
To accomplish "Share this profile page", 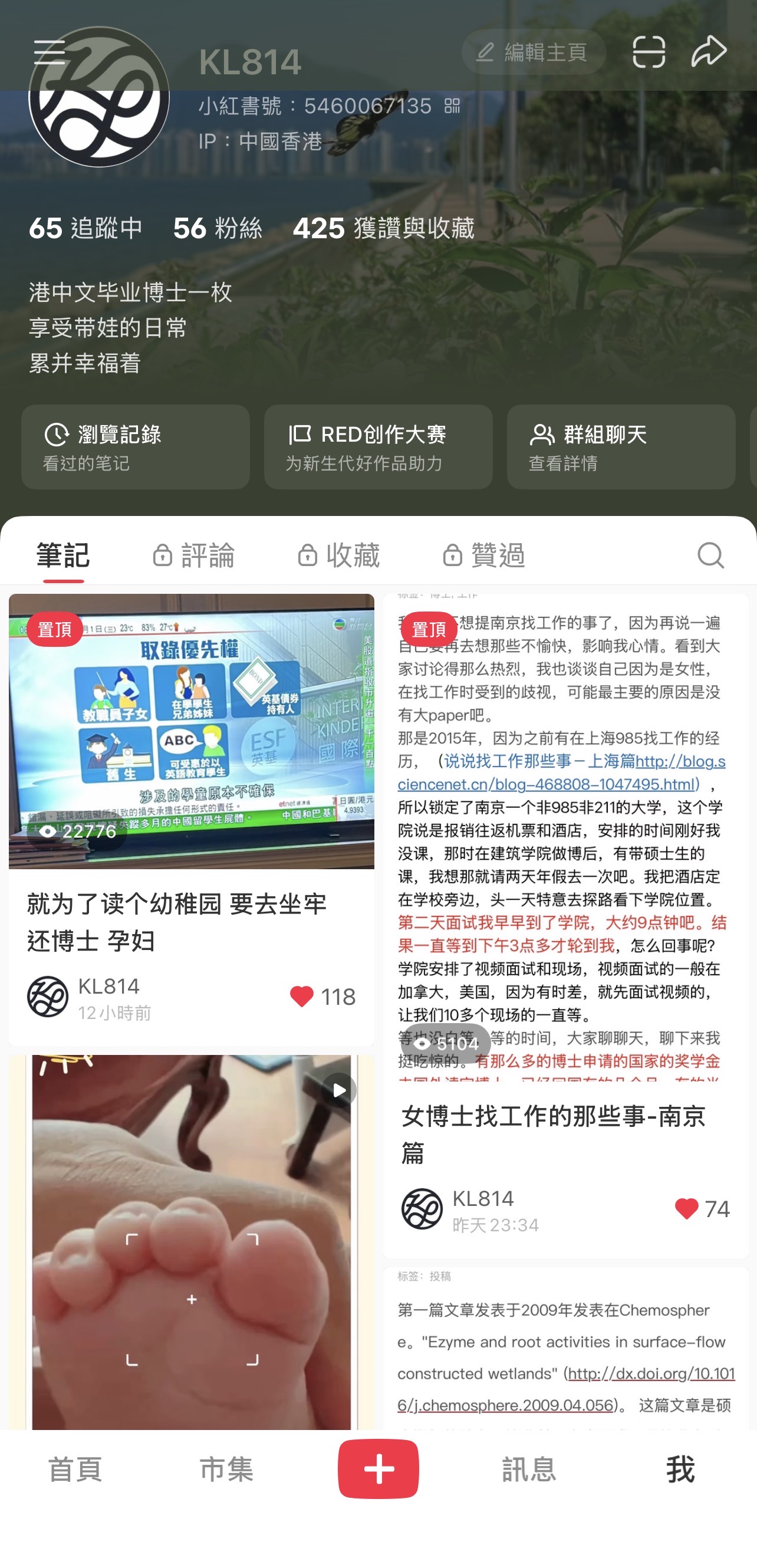I will click(708, 51).
